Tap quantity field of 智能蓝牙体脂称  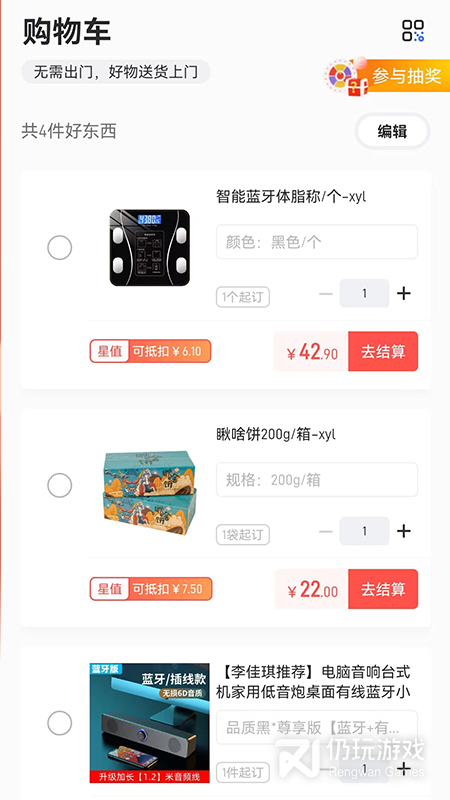(364, 293)
